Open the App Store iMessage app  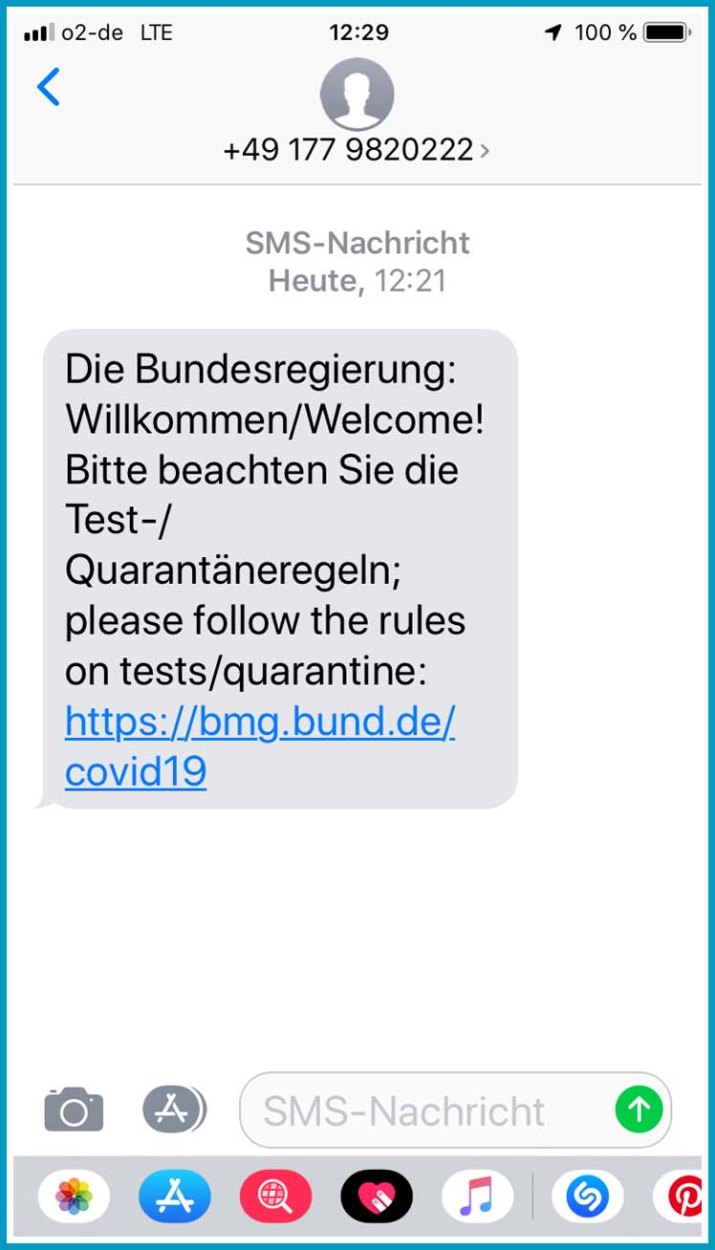pyautogui.click(x=175, y=1196)
